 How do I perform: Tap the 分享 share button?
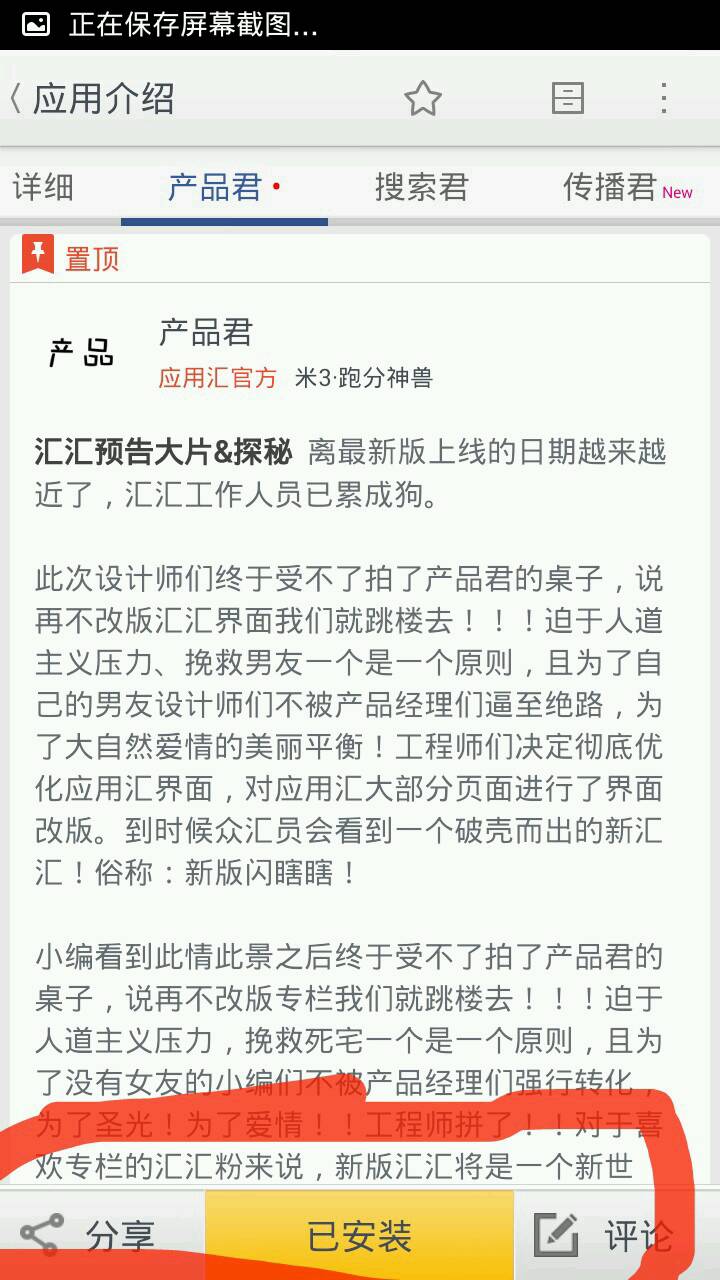tap(90, 1236)
